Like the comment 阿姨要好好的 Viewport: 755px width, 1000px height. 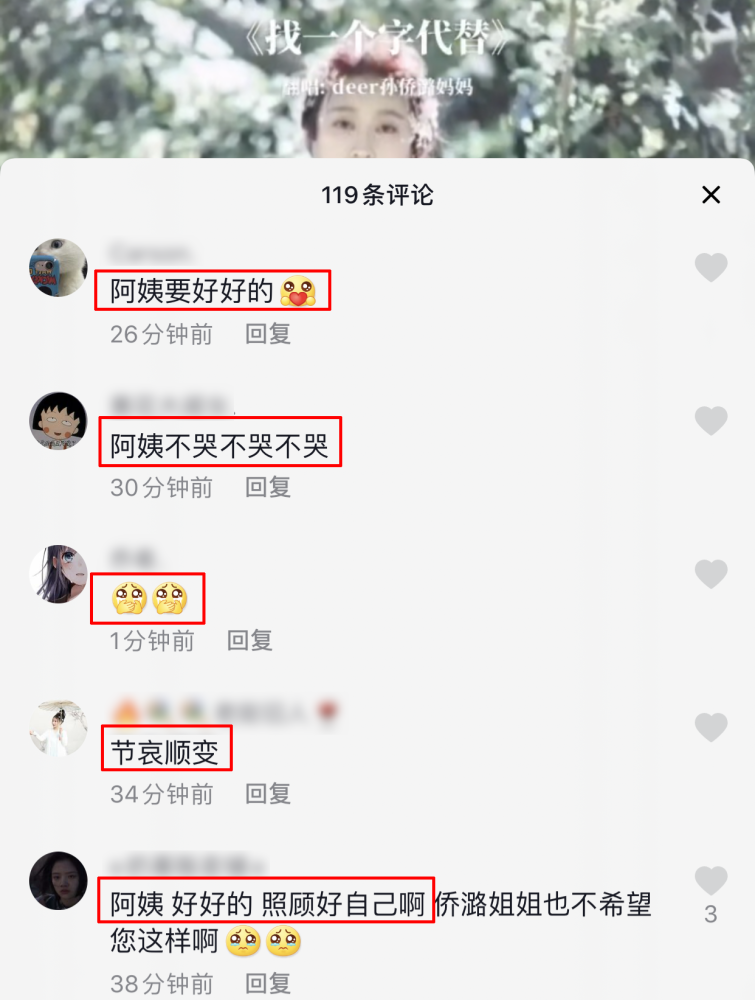711,268
